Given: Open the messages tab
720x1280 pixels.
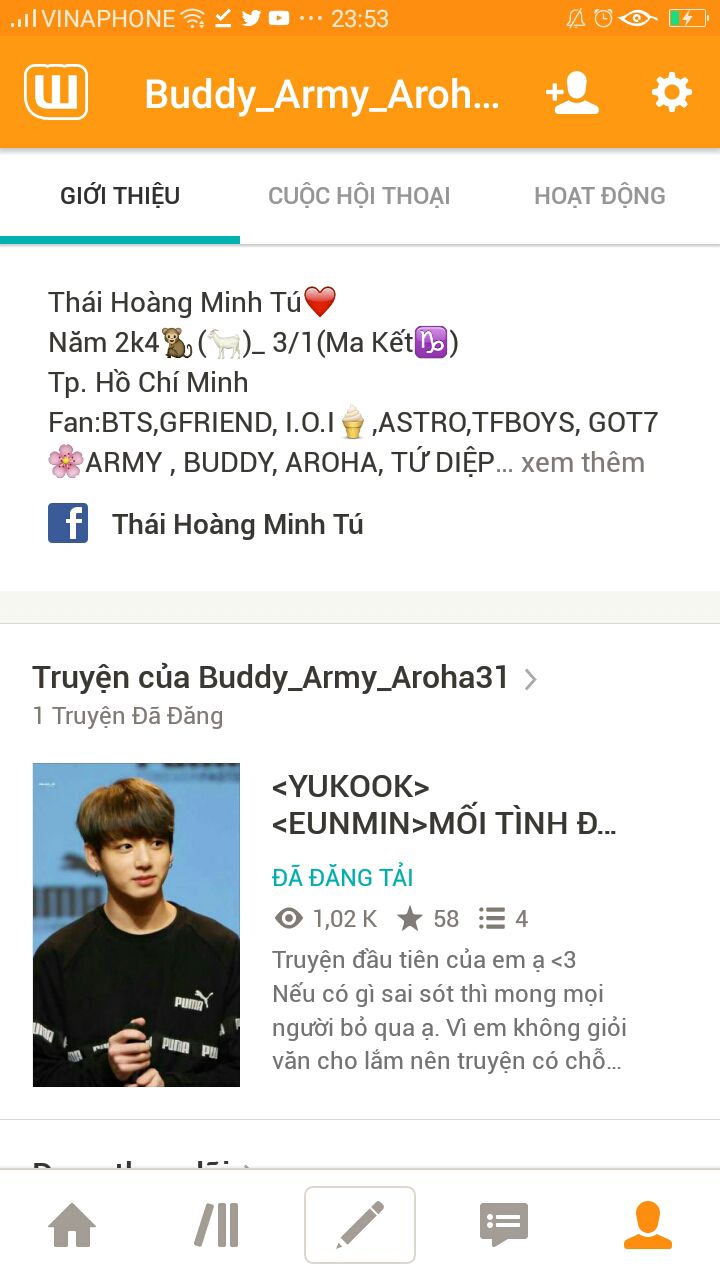Looking at the screenshot, I should 504,1225.
